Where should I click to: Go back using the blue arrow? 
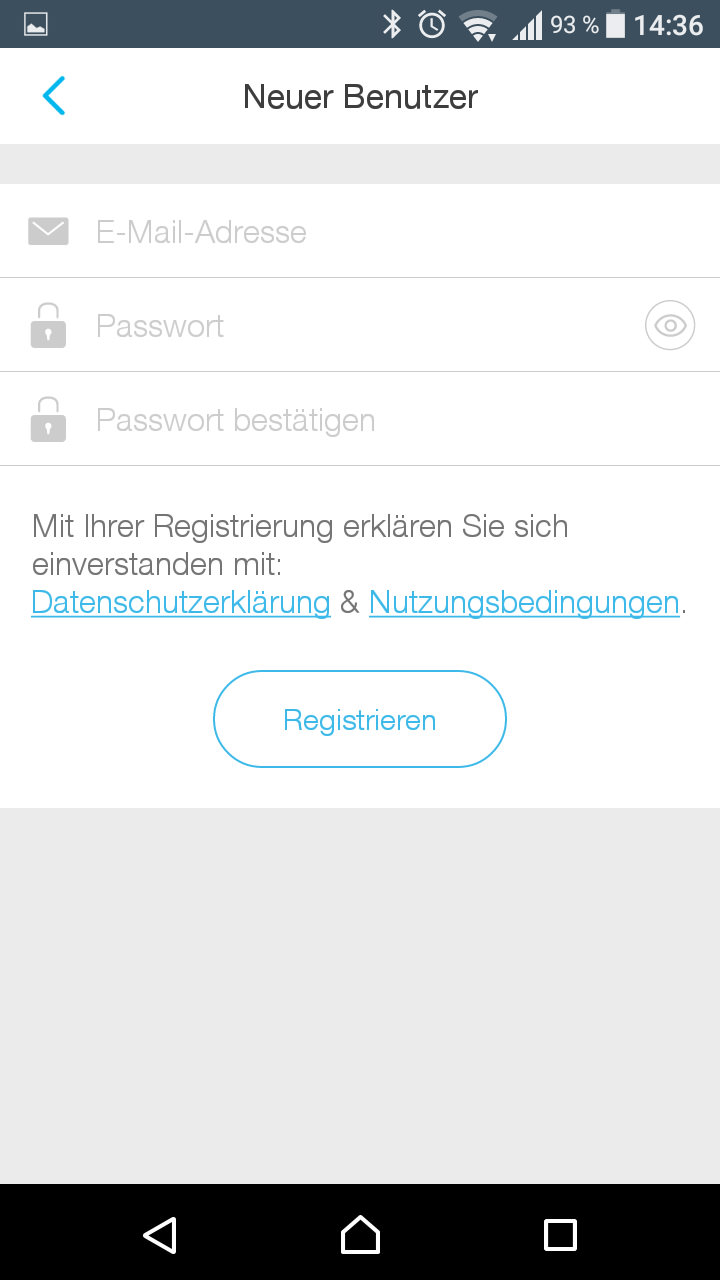[x=54, y=96]
